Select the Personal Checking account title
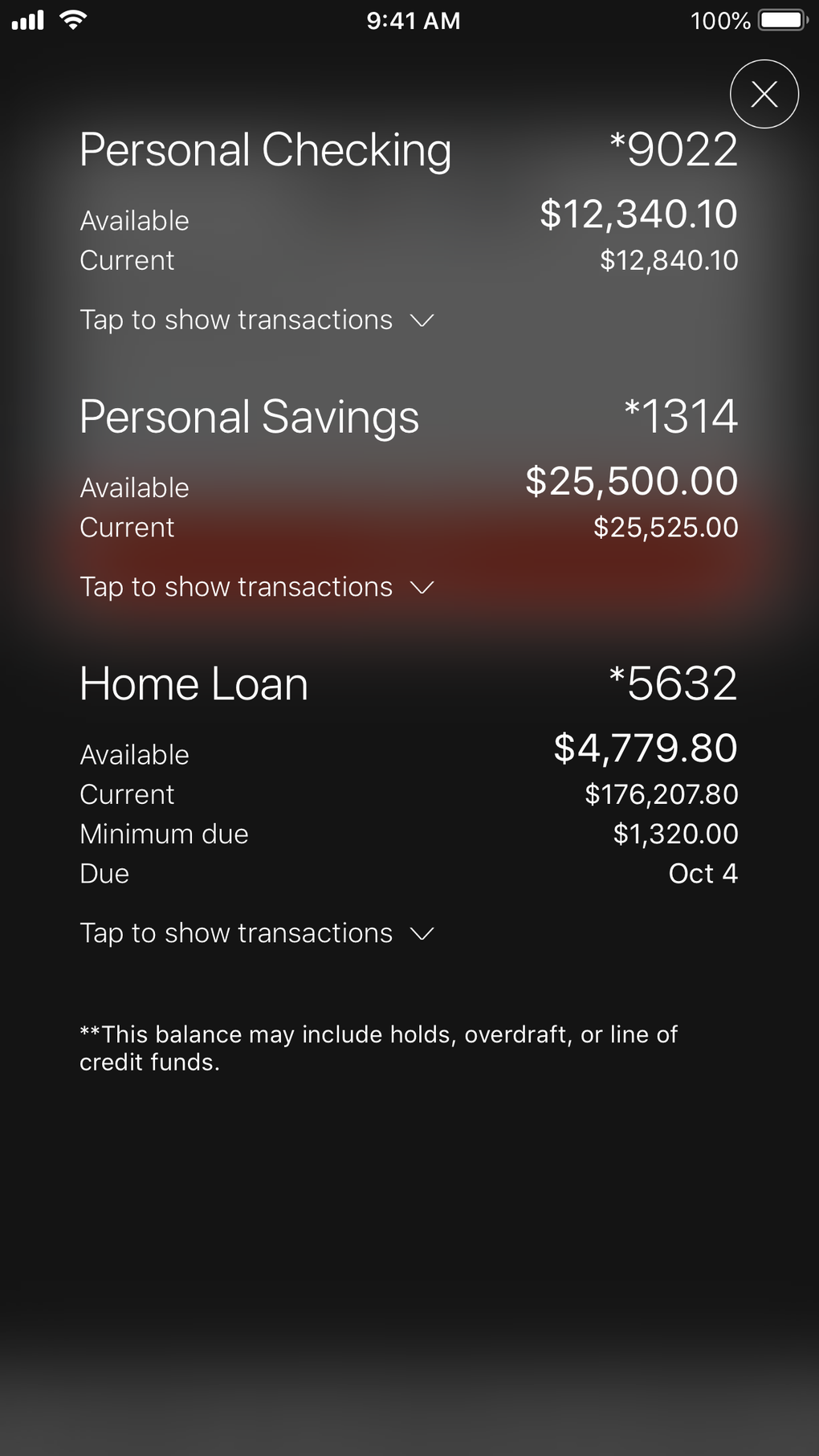Screen dimensions: 819x1456 pyautogui.click(x=265, y=149)
